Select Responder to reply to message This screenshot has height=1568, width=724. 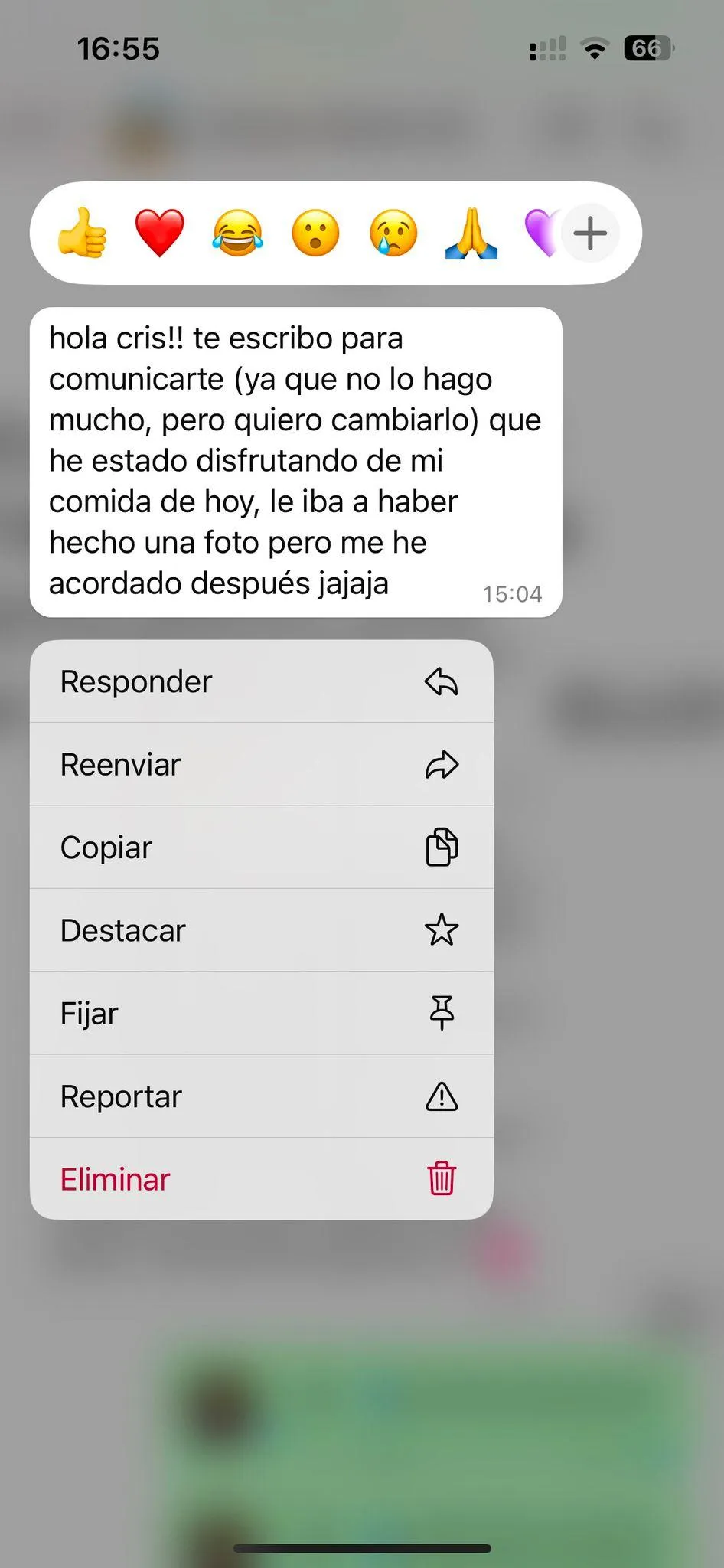261,681
